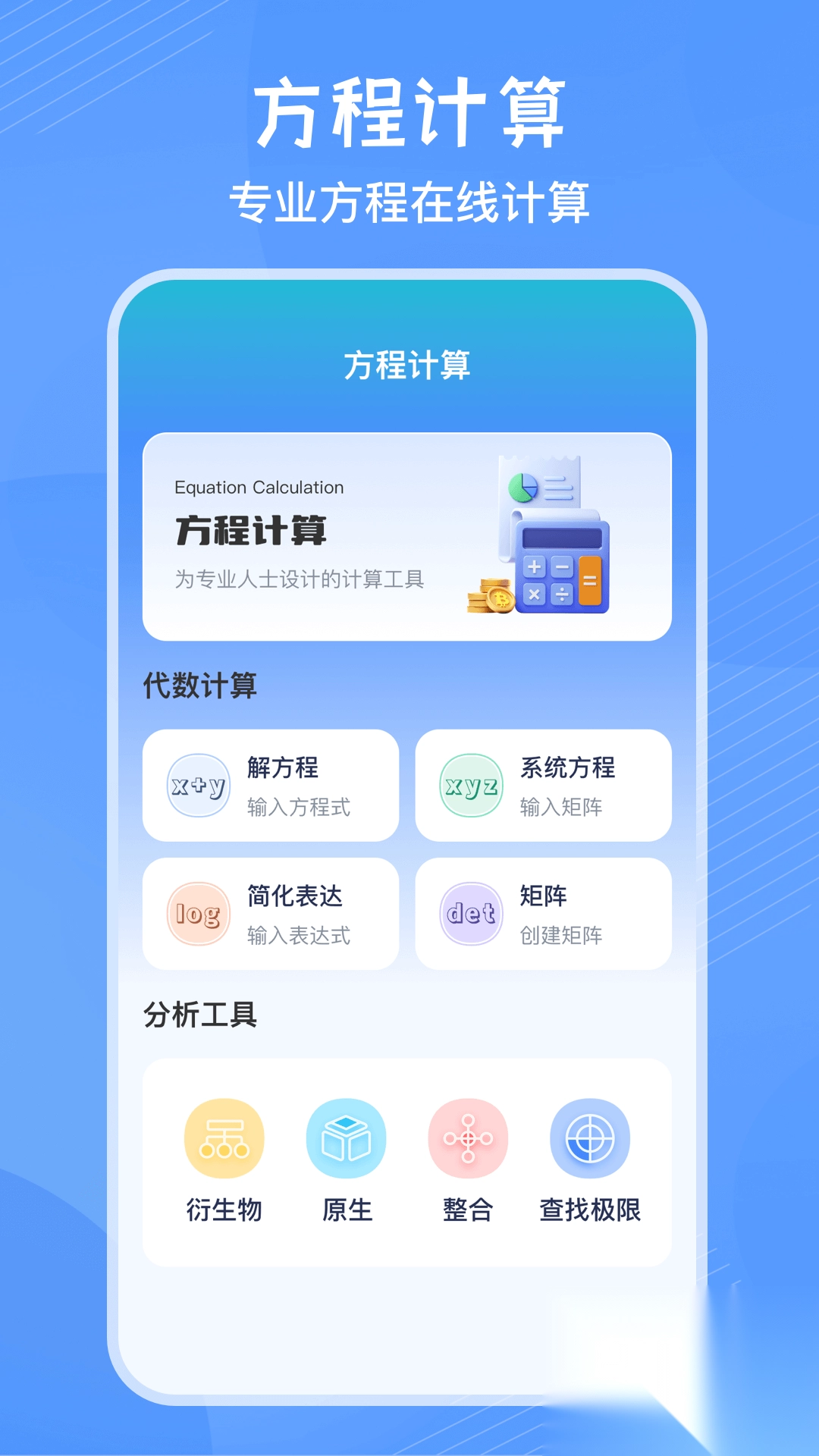Click the log 简化表达 icon
819x1456 pixels.
(196, 914)
